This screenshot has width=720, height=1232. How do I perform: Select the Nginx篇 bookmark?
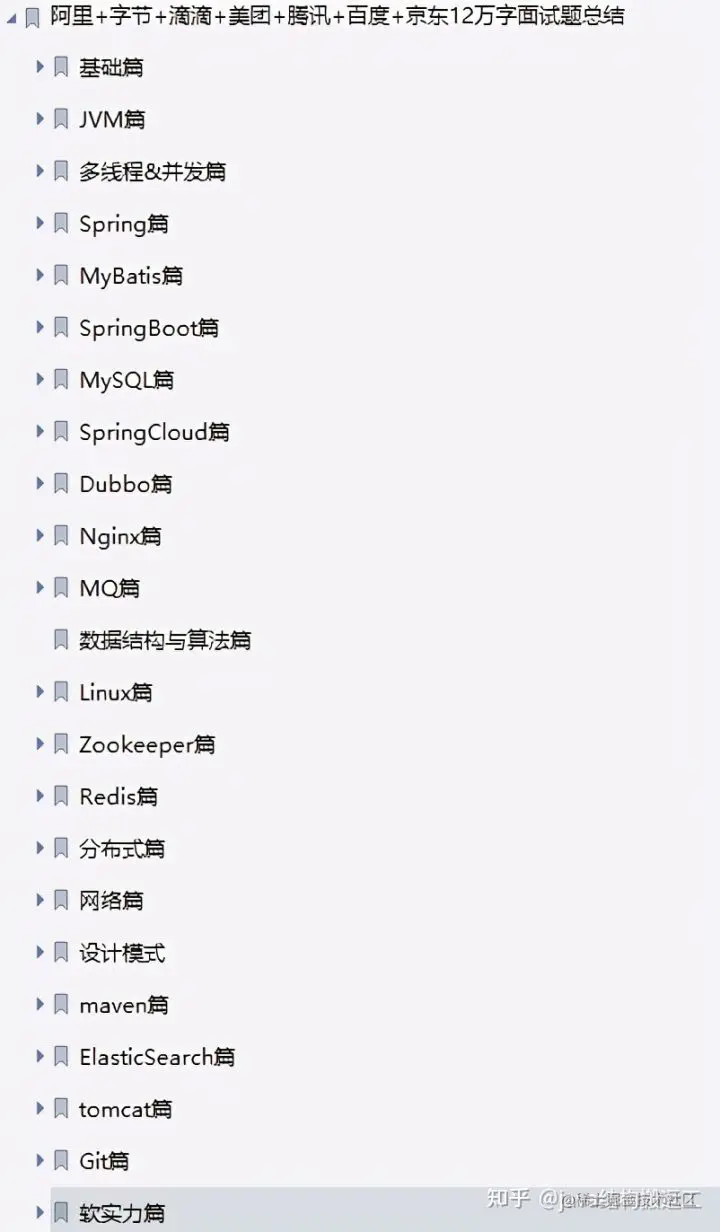pos(120,536)
